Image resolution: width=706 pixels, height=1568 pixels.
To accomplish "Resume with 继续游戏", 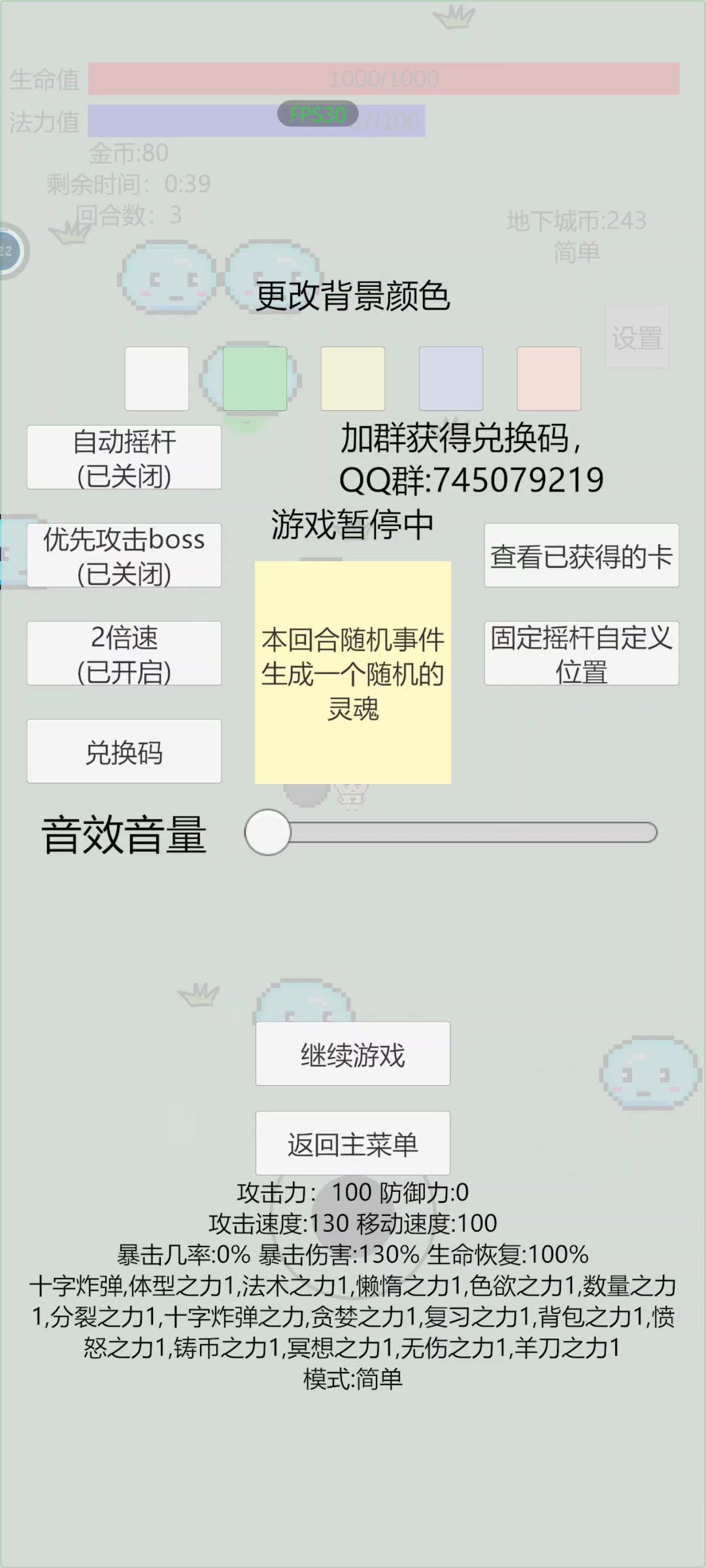I will pos(353,1054).
